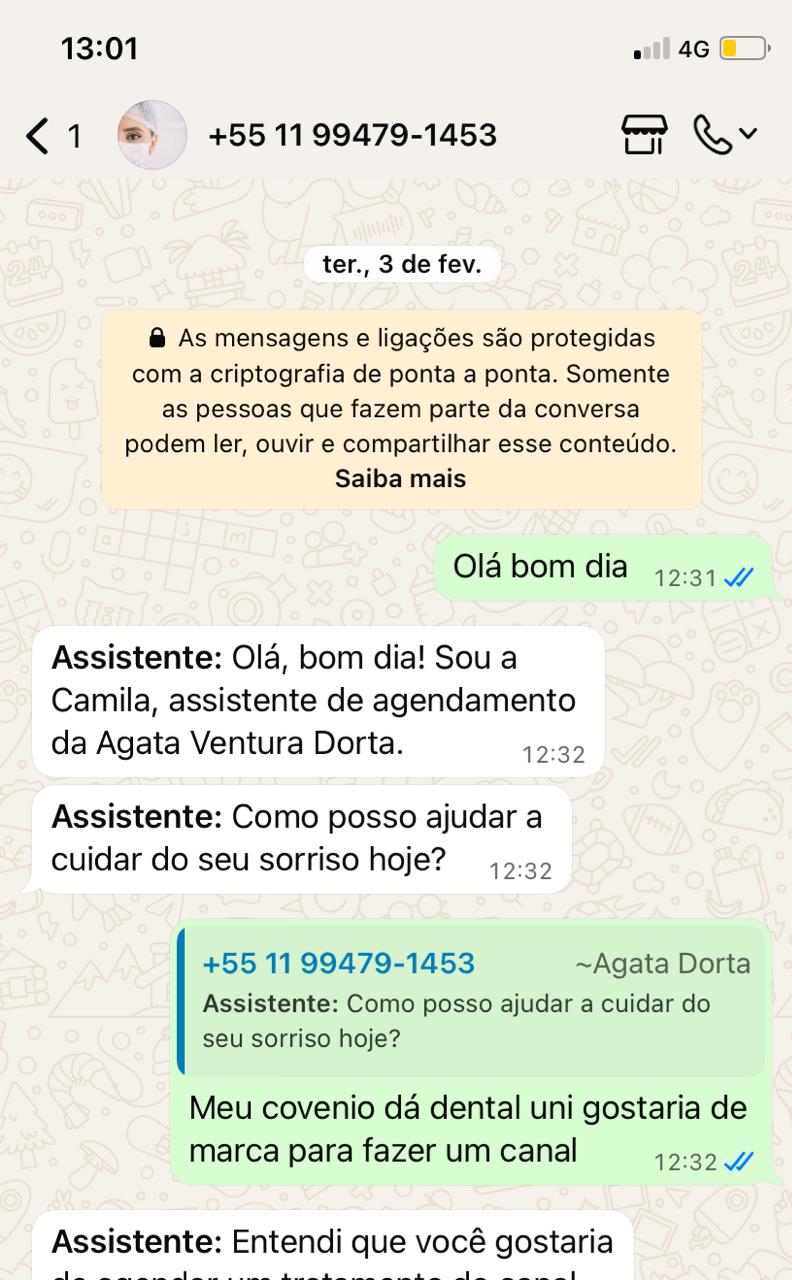Go back to the chat list
The width and height of the screenshot is (792, 1280).
(x=38, y=135)
